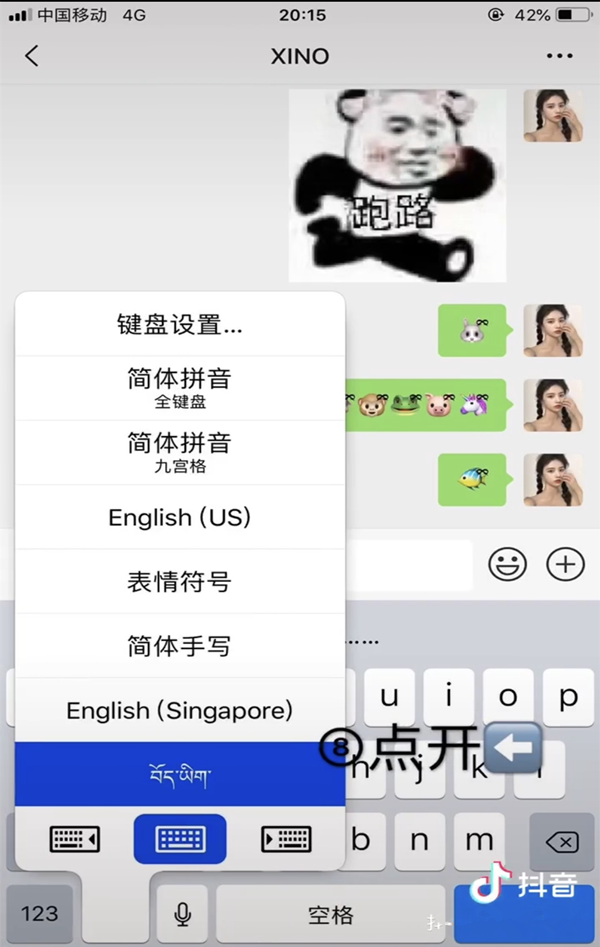The image size is (600, 947).
Task: Open 键盘设置 keyboard settings
Action: [180, 325]
